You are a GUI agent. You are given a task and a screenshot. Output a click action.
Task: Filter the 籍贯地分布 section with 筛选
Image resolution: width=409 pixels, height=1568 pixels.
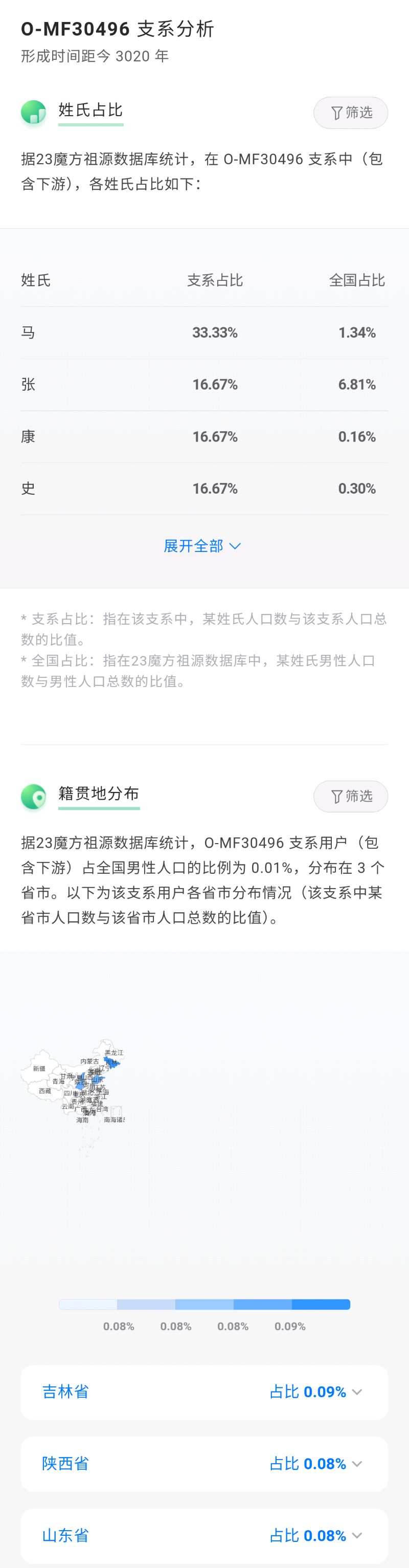click(351, 796)
